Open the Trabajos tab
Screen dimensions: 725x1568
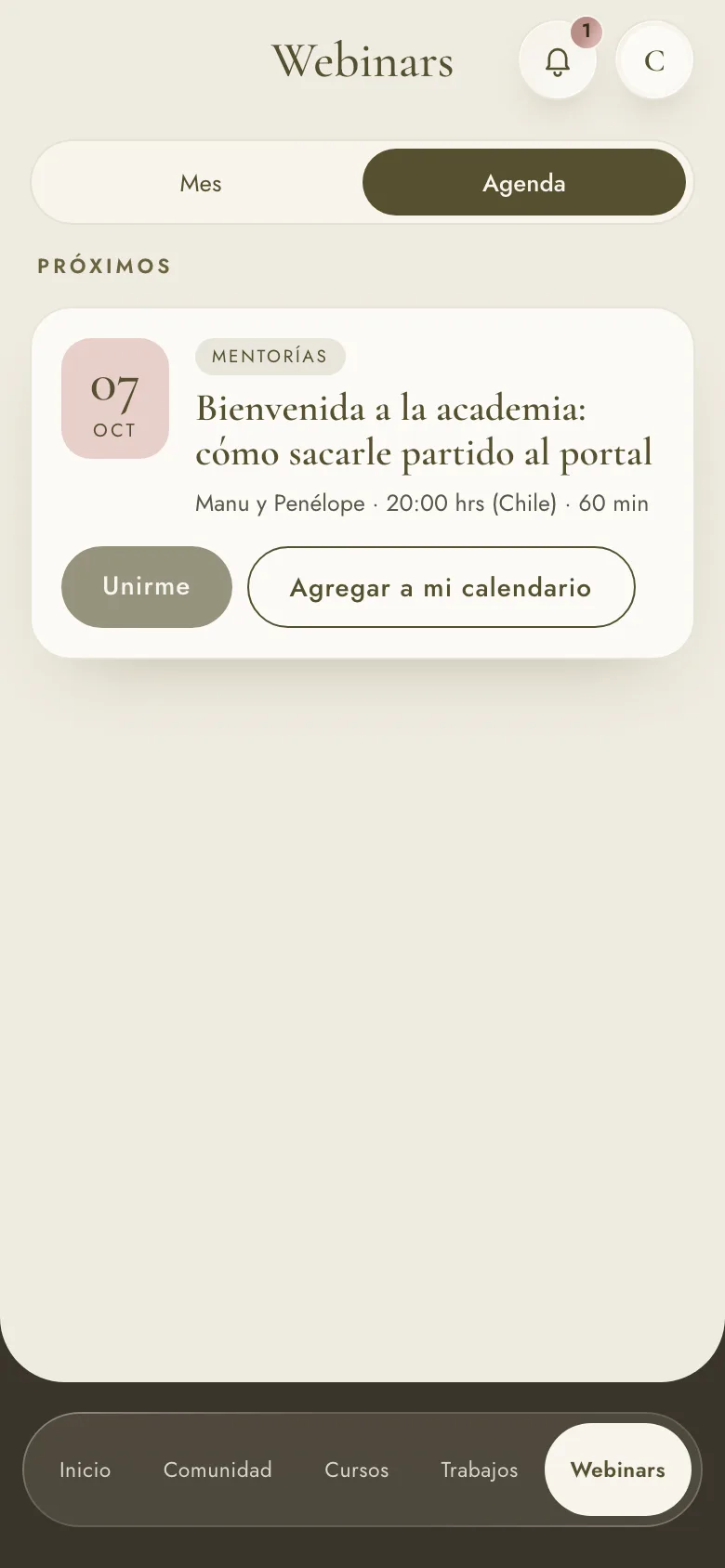click(x=480, y=1470)
